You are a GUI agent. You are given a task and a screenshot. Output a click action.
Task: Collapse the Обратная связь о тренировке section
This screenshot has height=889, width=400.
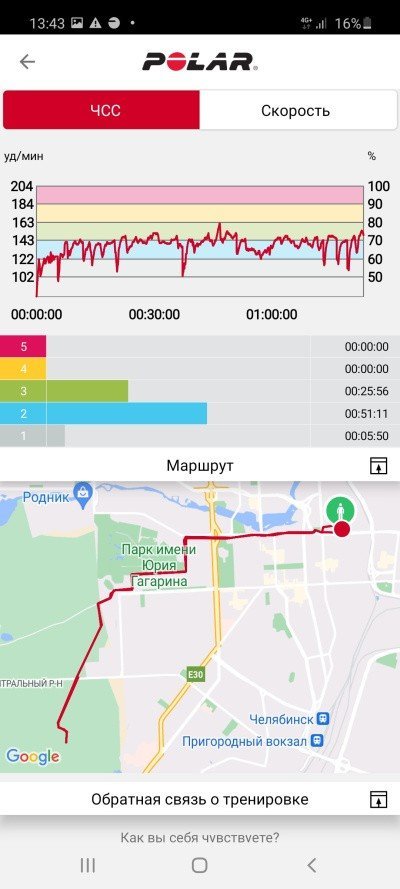click(x=378, y=799)
